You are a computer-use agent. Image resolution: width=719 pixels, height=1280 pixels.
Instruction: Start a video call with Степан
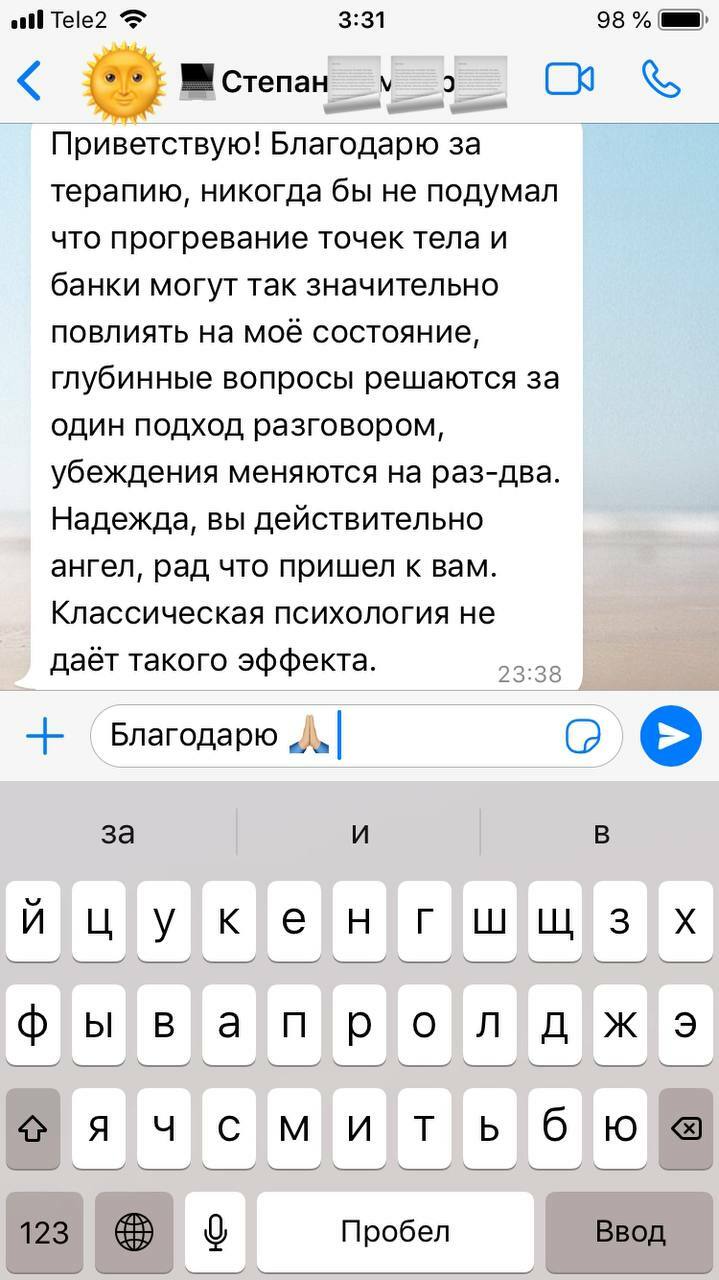(569, 80)
